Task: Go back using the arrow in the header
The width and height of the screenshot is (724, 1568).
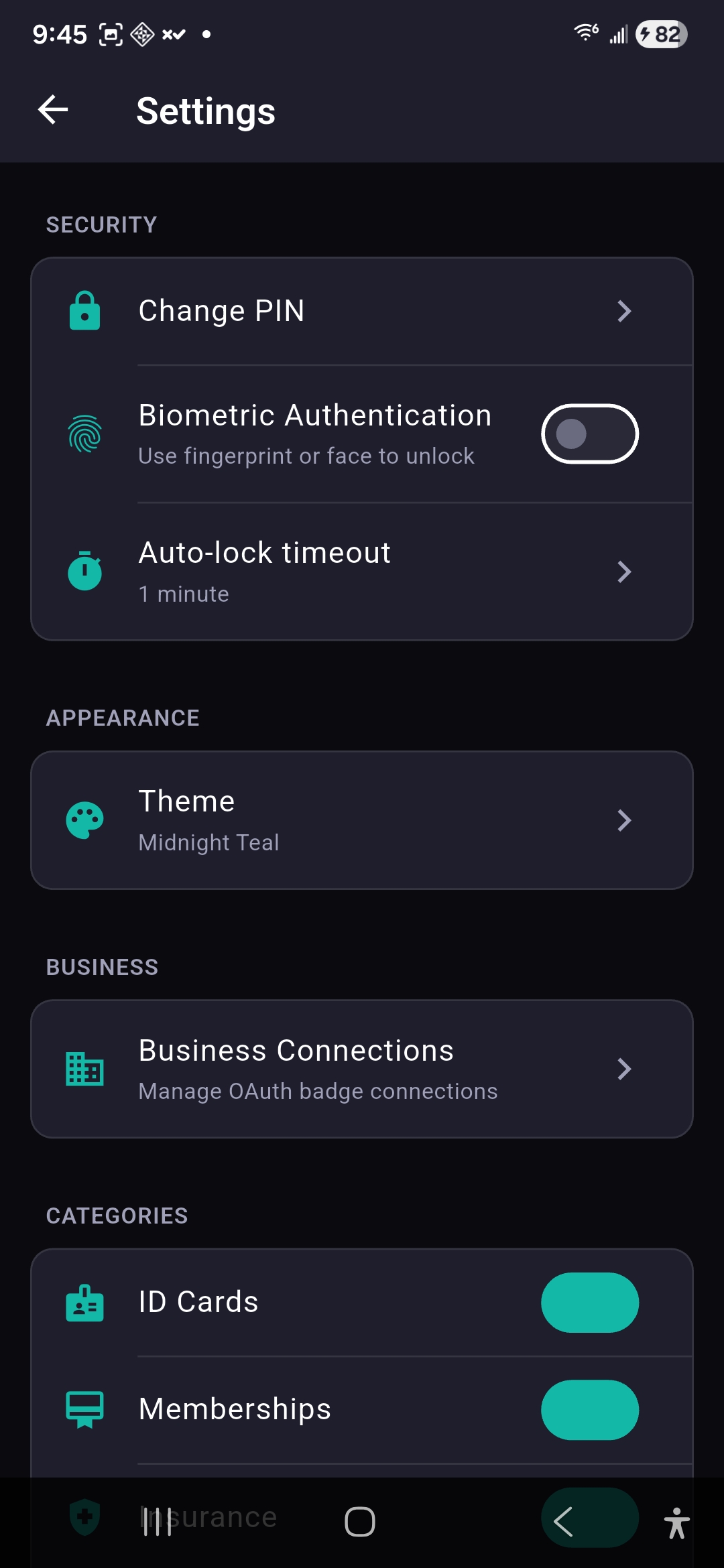Action: pyautogui.click(x=52, y=109)
